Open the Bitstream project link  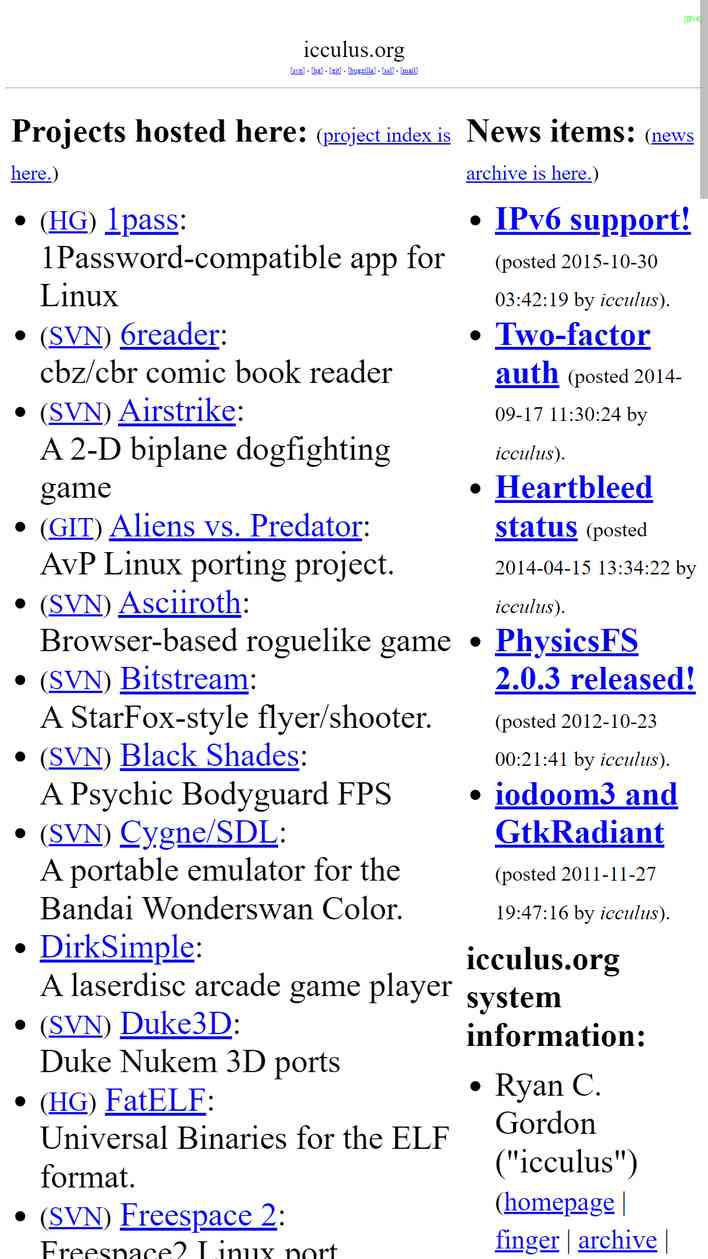(184, 680)
